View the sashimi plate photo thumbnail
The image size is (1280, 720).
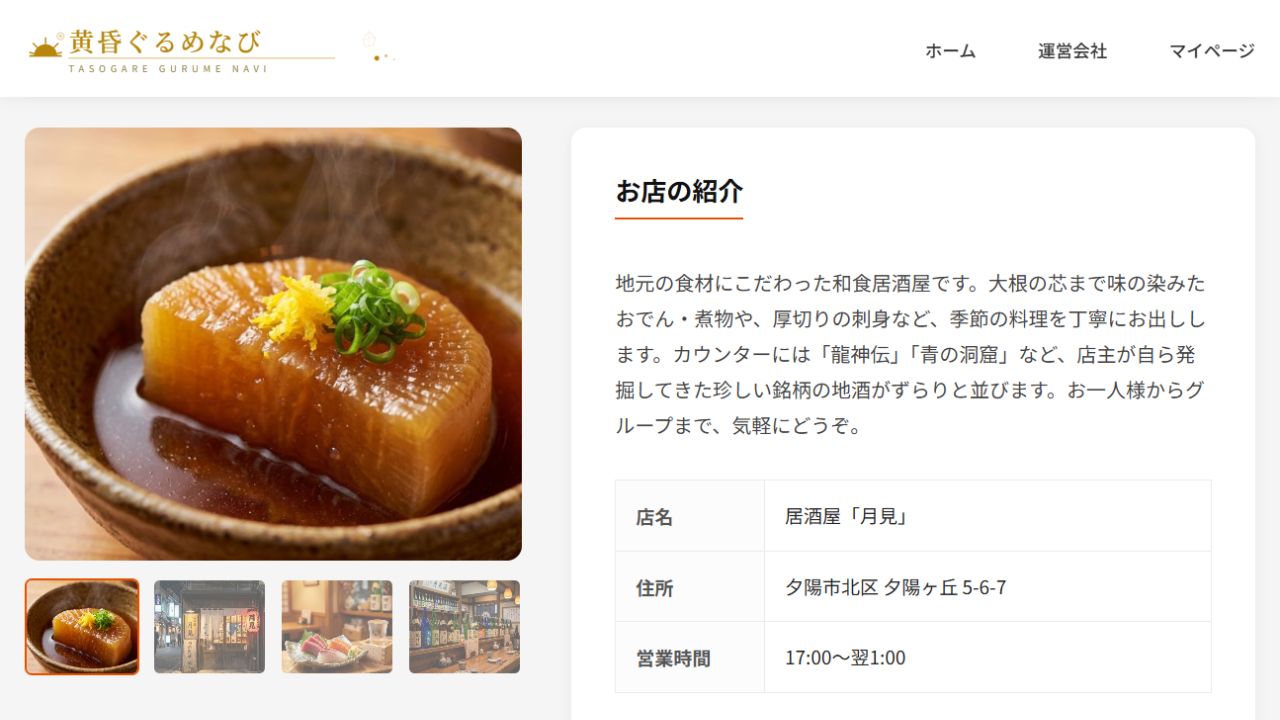(x=337, y=627)
